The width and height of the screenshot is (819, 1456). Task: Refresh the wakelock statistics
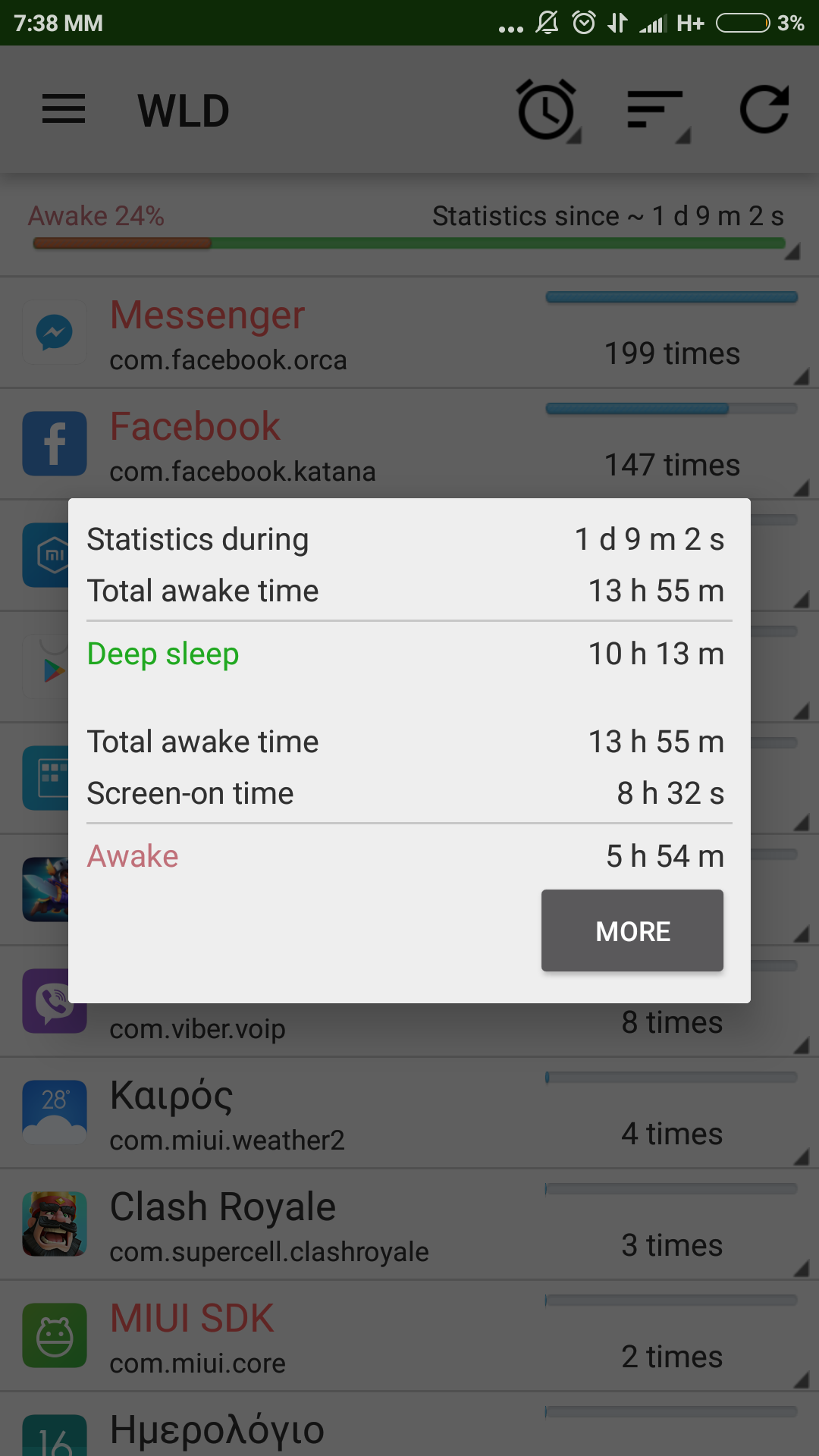click(764, 111)
